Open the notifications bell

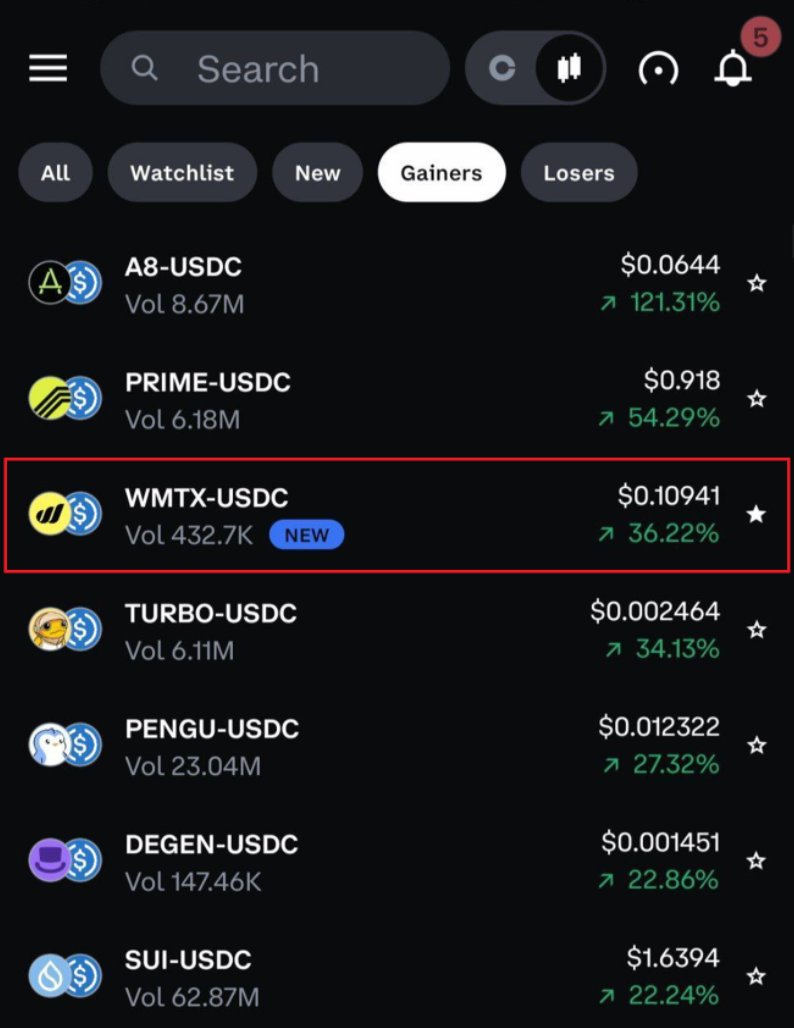(733, 68)
